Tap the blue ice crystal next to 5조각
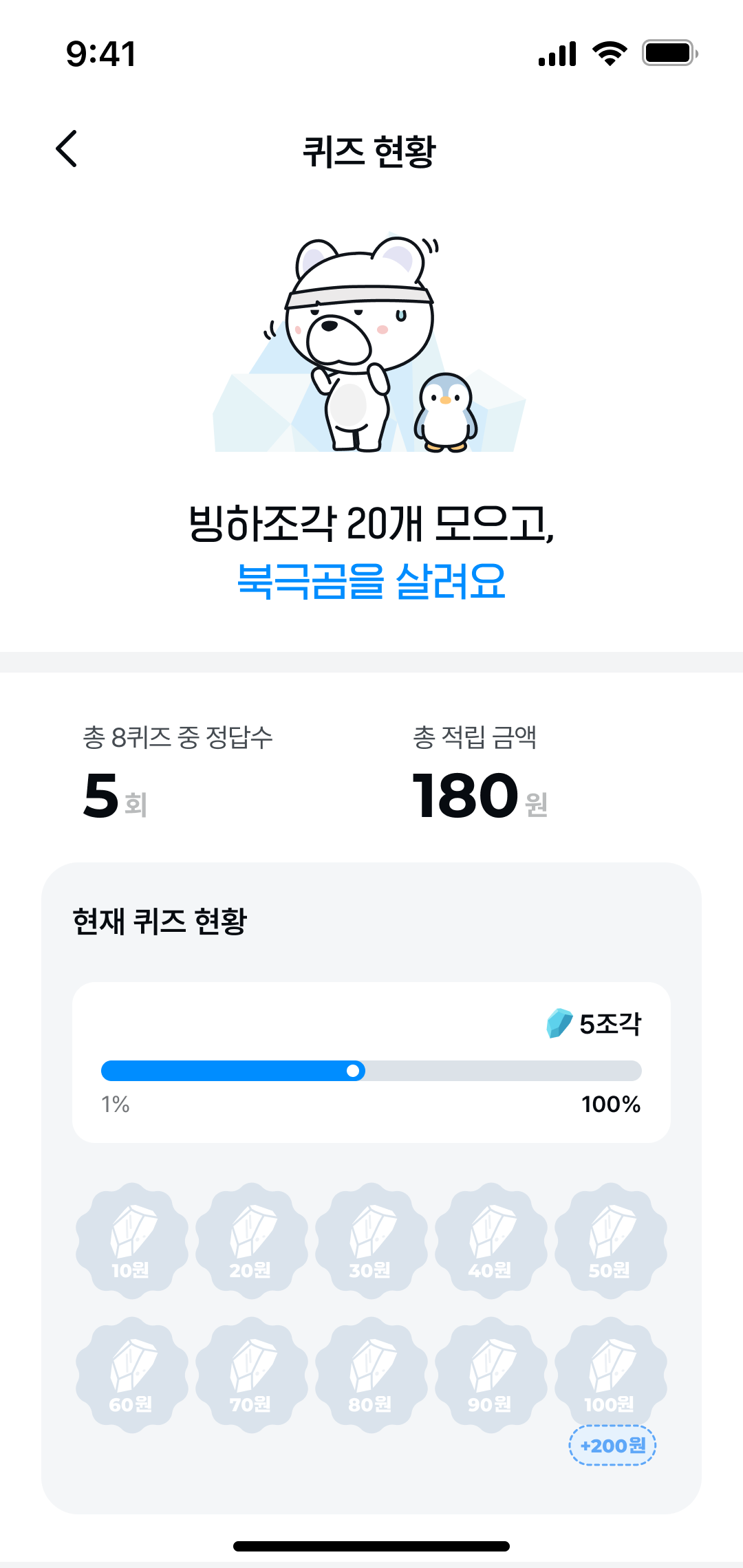 (x=561, y=1025)
